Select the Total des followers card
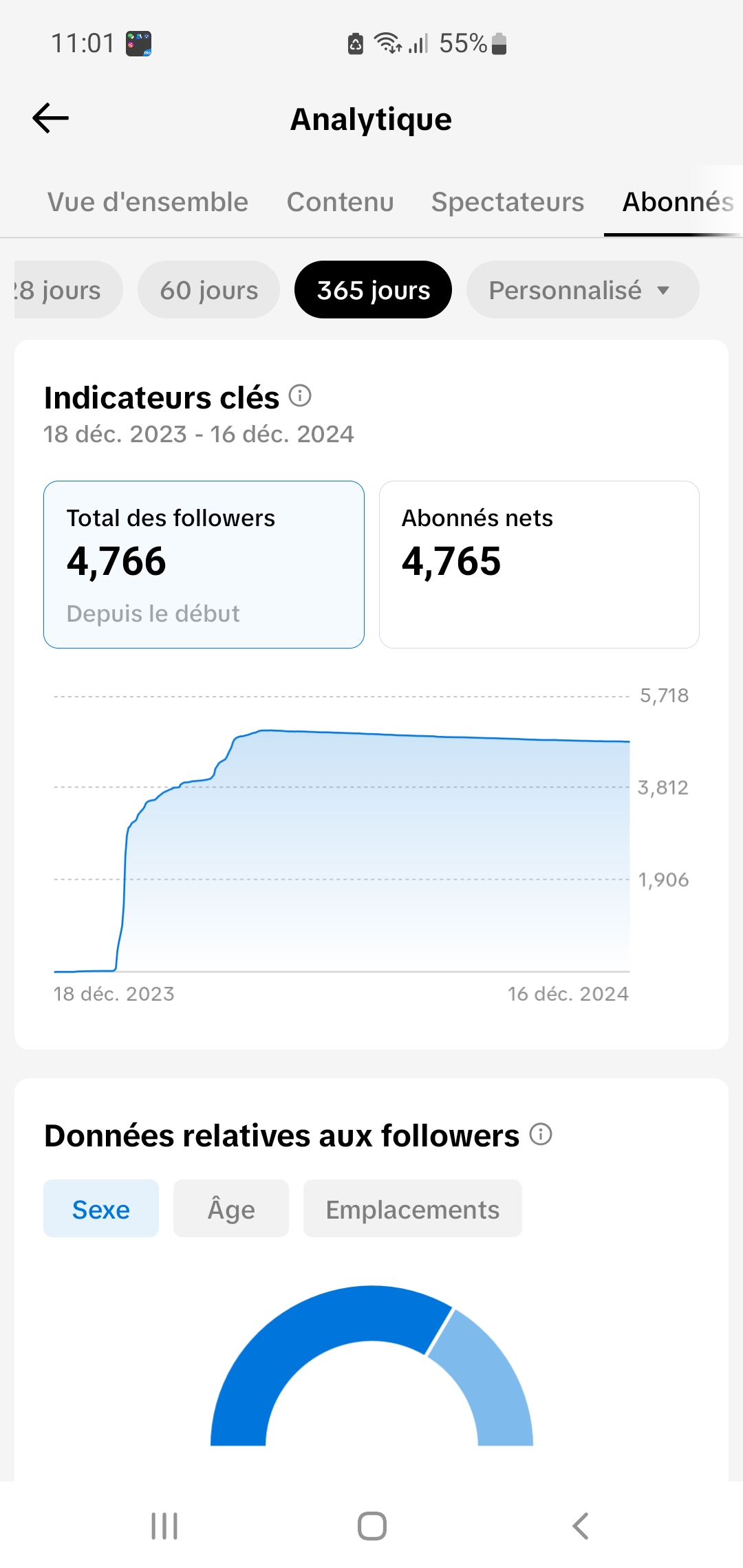 204,565
